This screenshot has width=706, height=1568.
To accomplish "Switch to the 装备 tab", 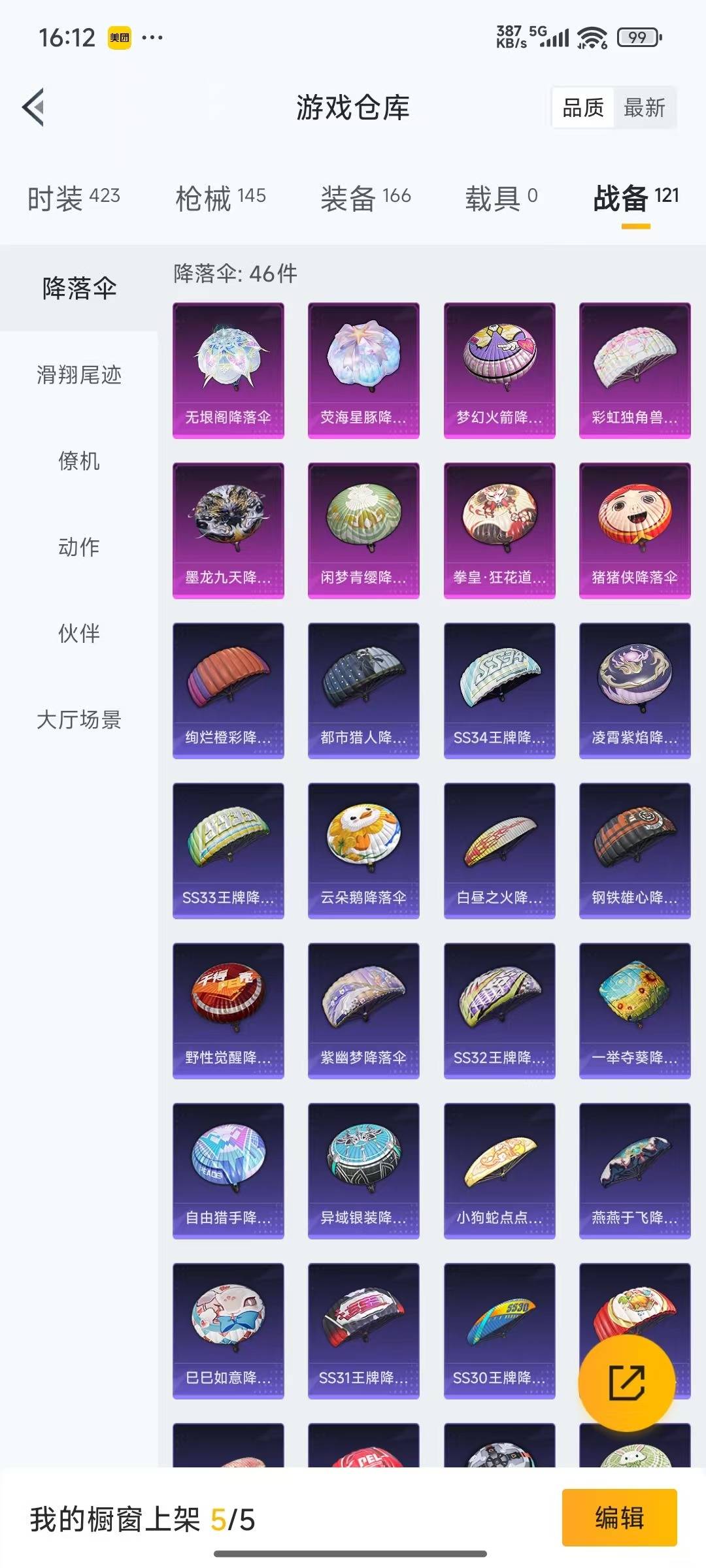I will [365, 198].
